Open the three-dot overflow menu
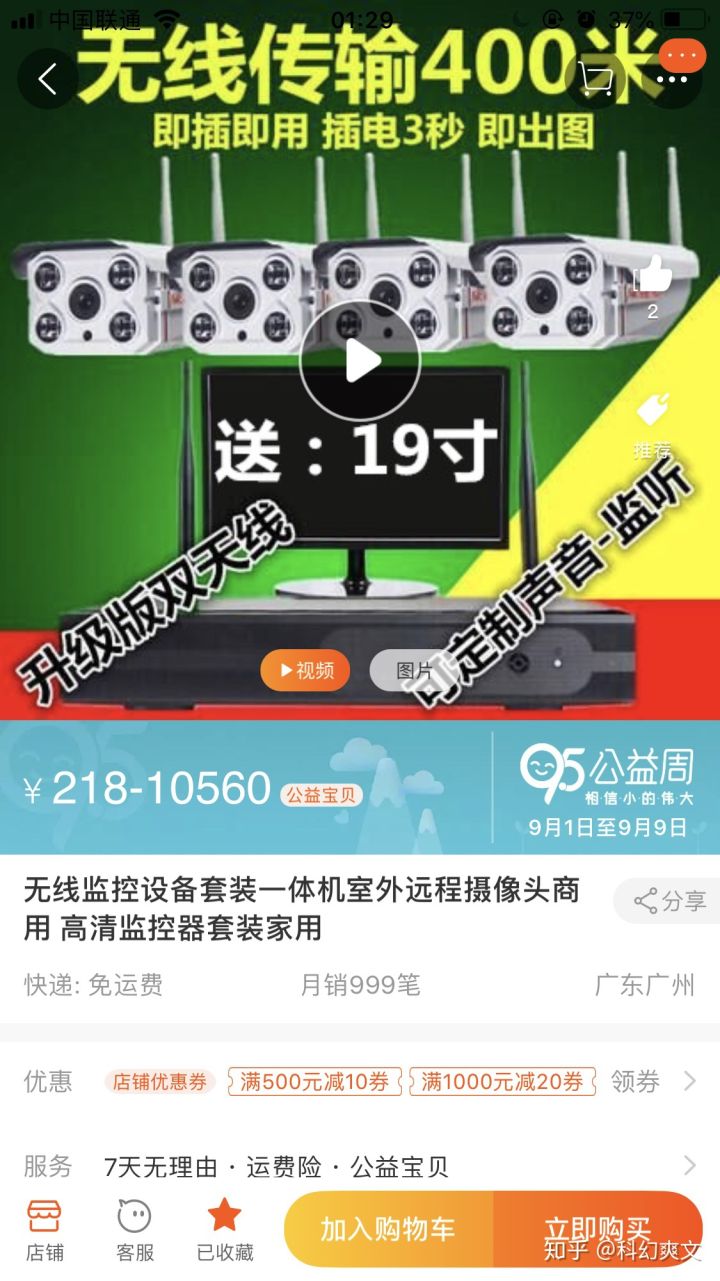 tap(672, 79)
